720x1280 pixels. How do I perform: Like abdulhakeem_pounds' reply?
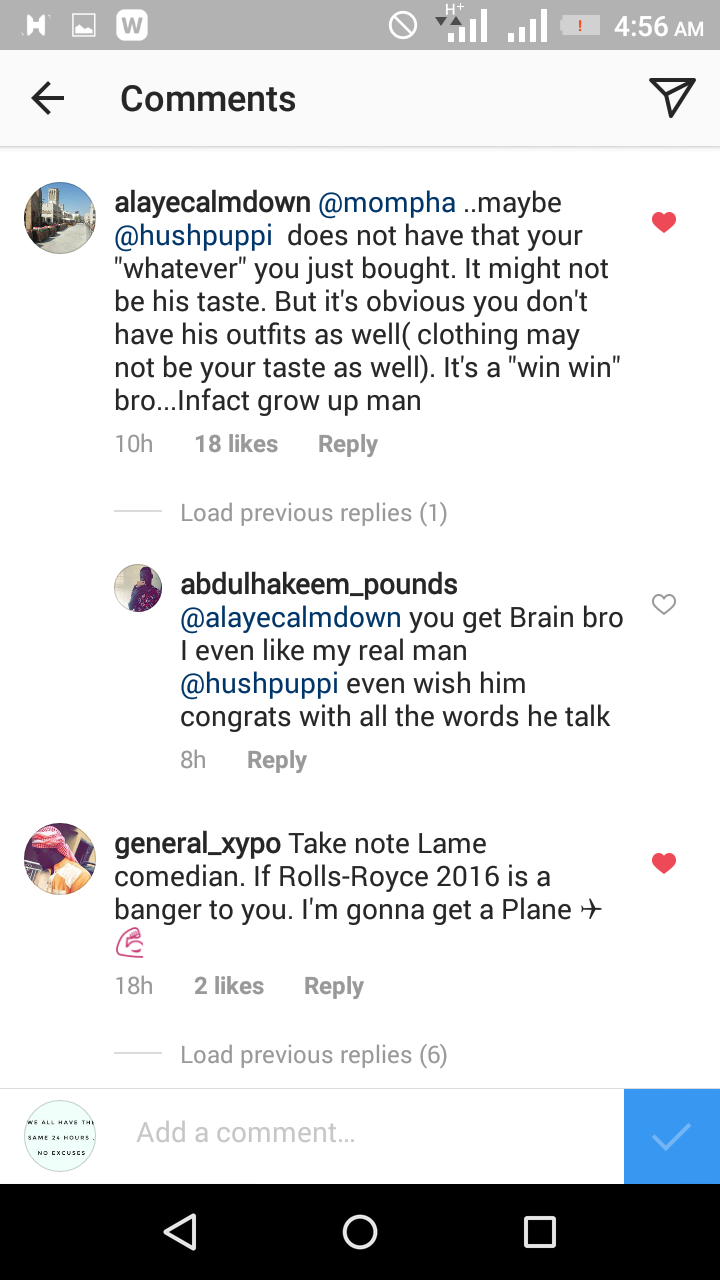[664, 604]
